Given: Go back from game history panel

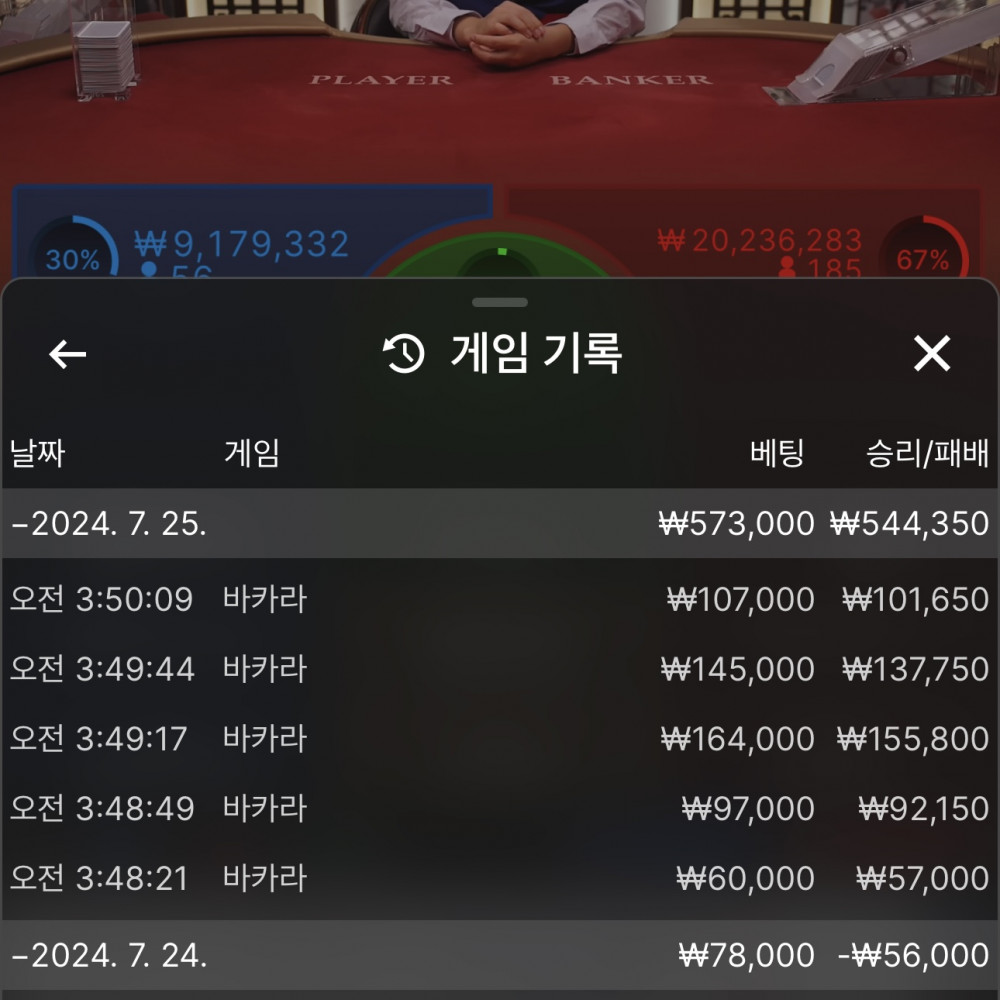Looking at the screenshot, I should [x=68, y=354].
